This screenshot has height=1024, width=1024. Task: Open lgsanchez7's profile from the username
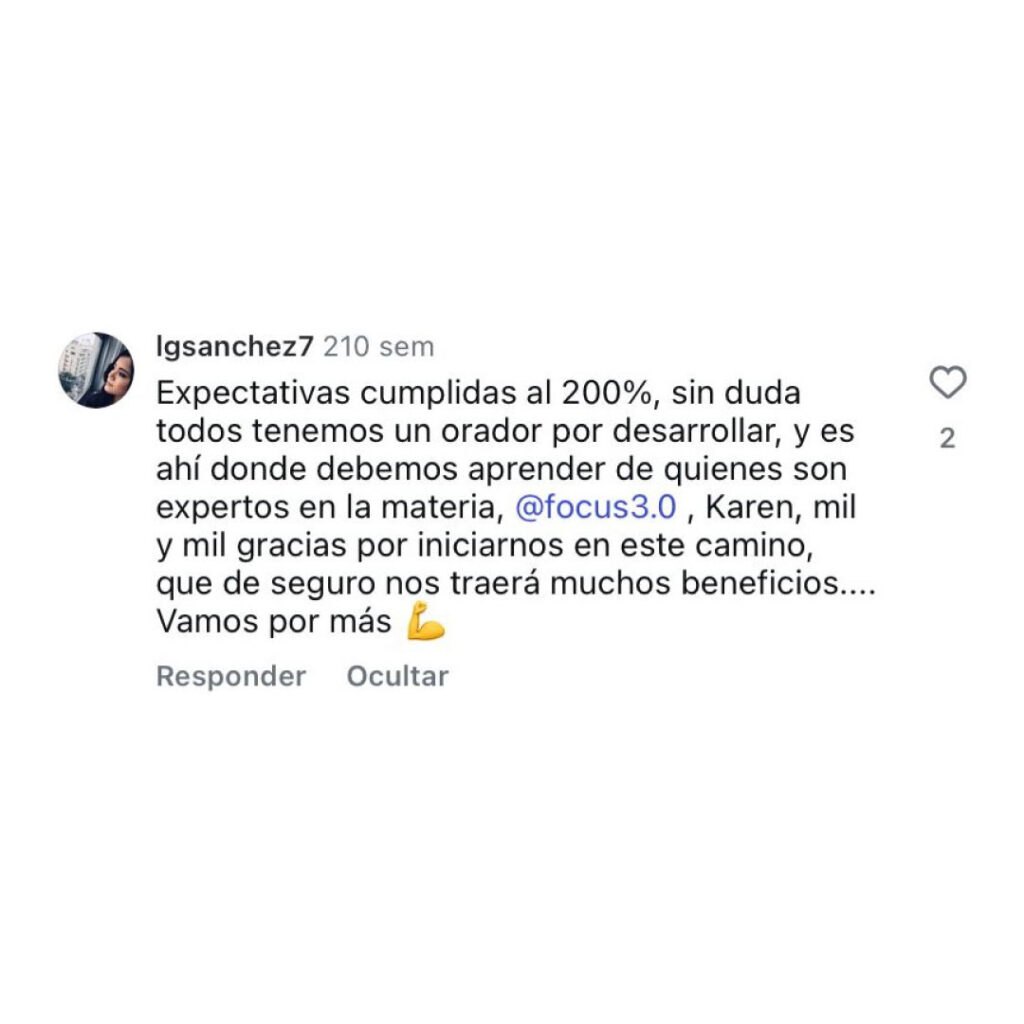point(235,347)
